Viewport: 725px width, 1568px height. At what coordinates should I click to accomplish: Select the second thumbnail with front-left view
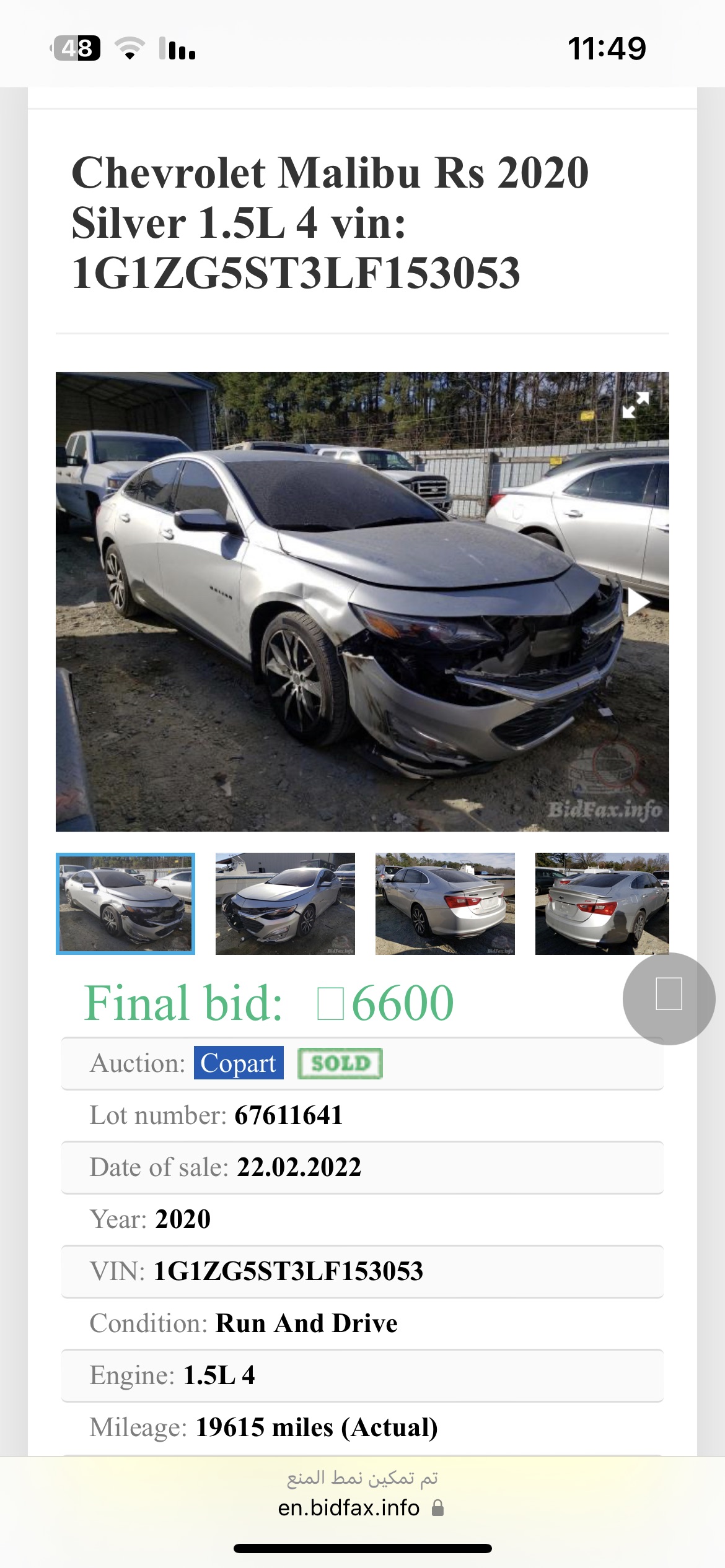285,904
